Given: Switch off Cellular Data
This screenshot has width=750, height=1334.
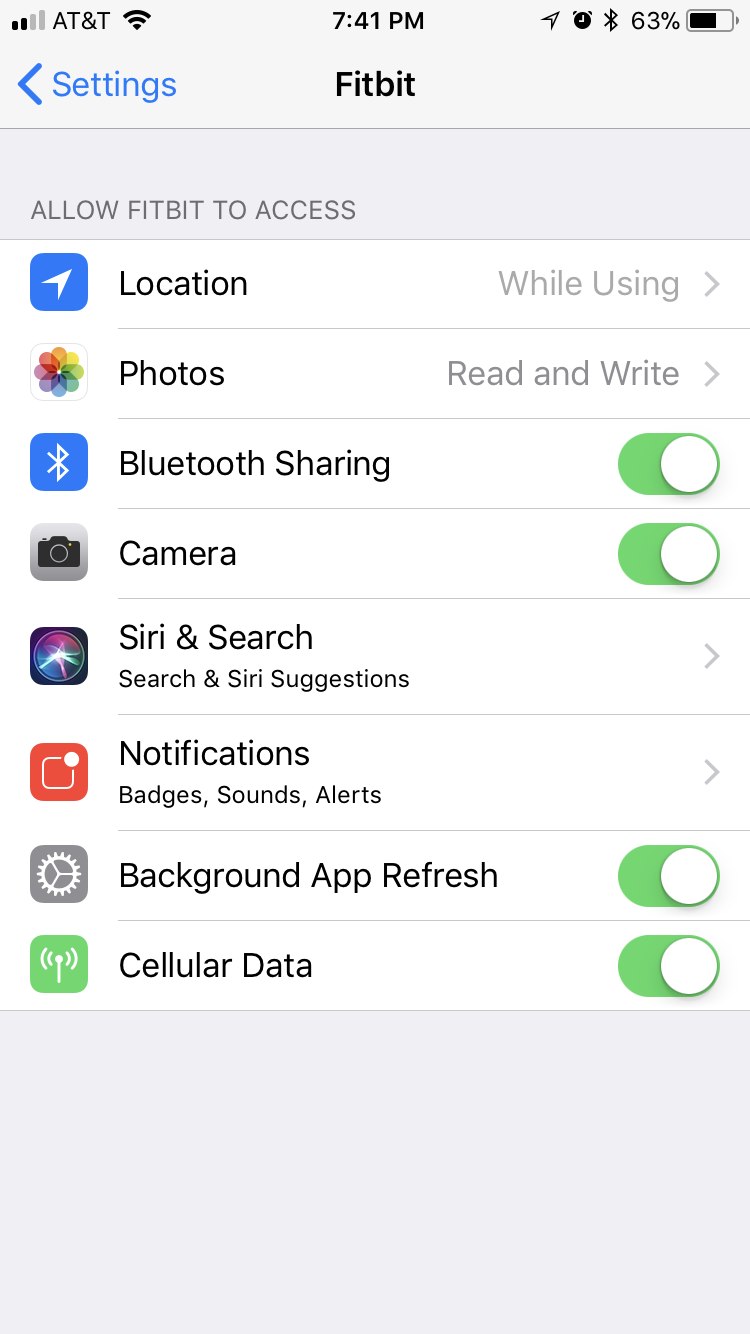Looking at the screenshot, I should pyautogui.click(x=668, y=966).
